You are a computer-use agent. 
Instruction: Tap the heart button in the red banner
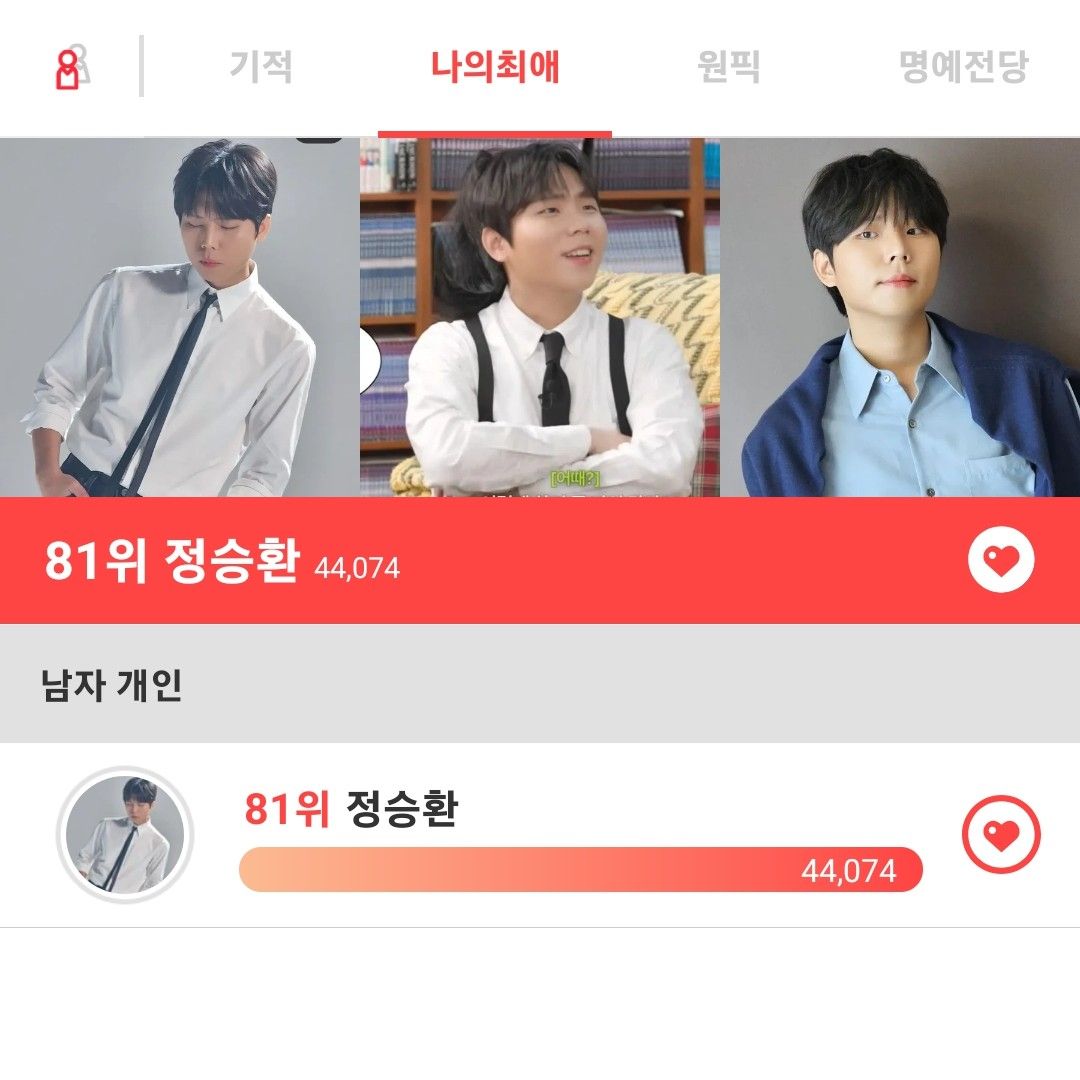pos(1001,561)
